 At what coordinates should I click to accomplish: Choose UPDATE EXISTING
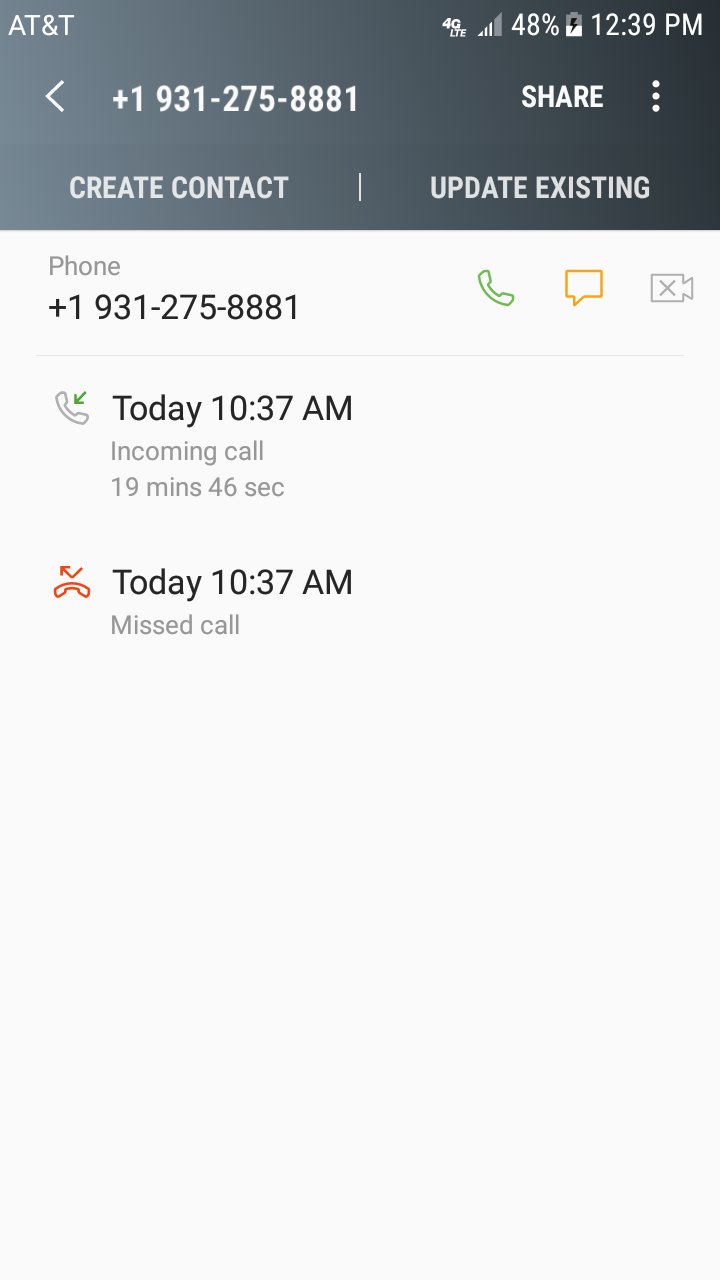540,188
